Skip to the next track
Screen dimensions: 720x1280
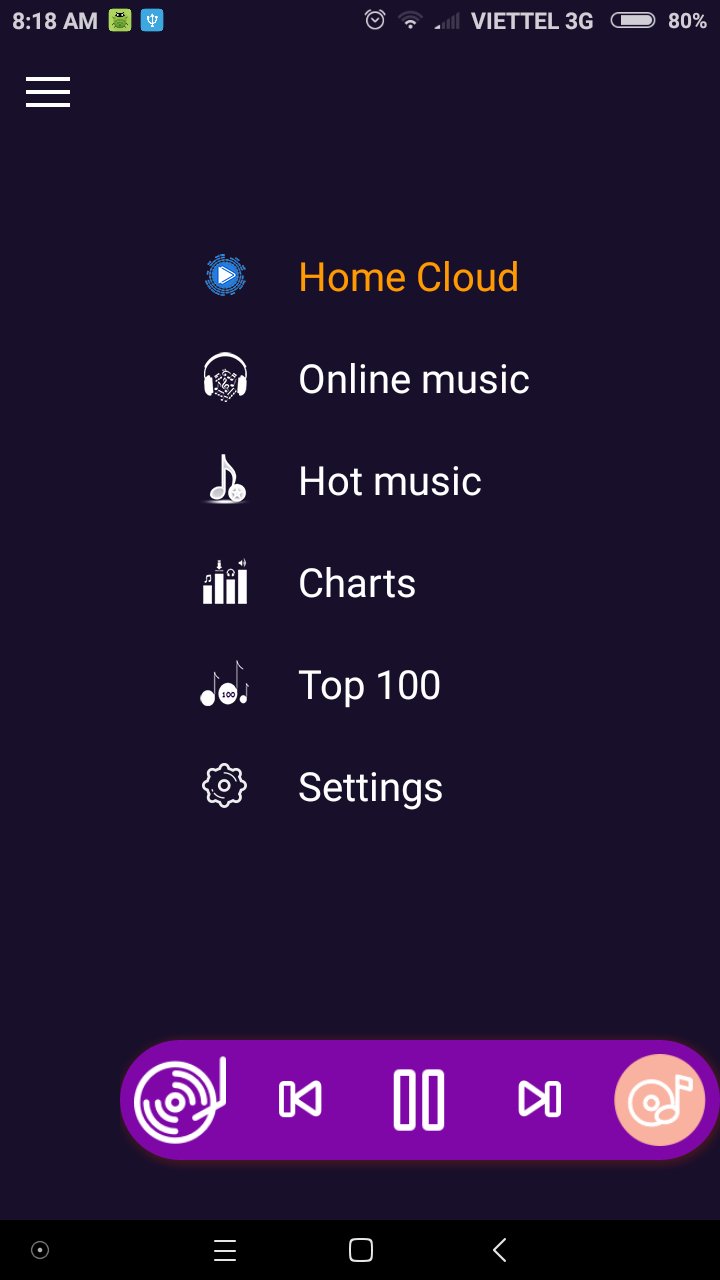pos(540,1098)
